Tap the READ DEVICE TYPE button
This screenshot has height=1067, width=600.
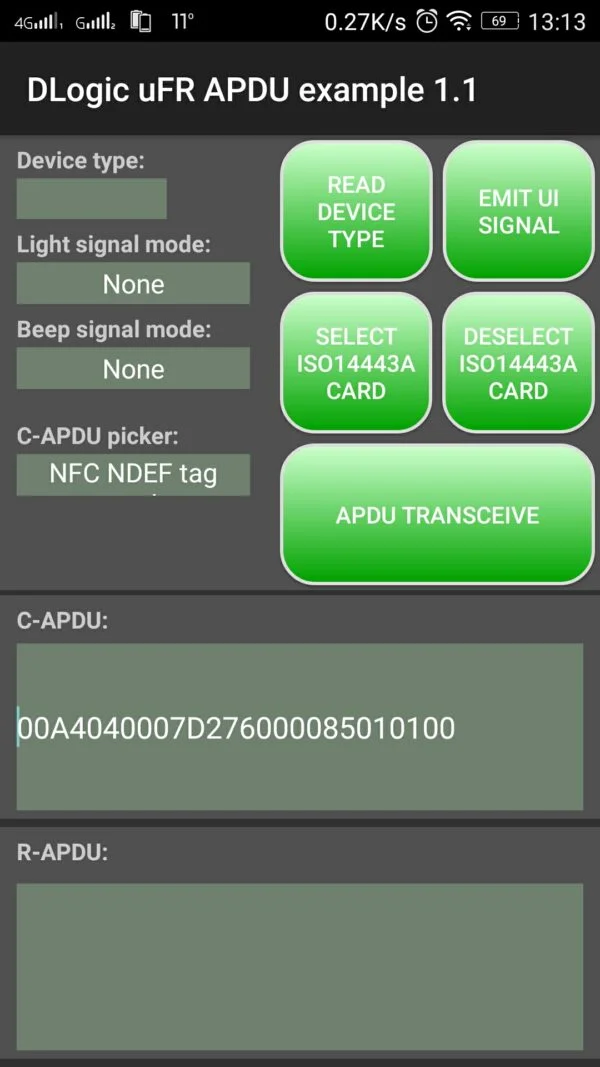point(356,211)
